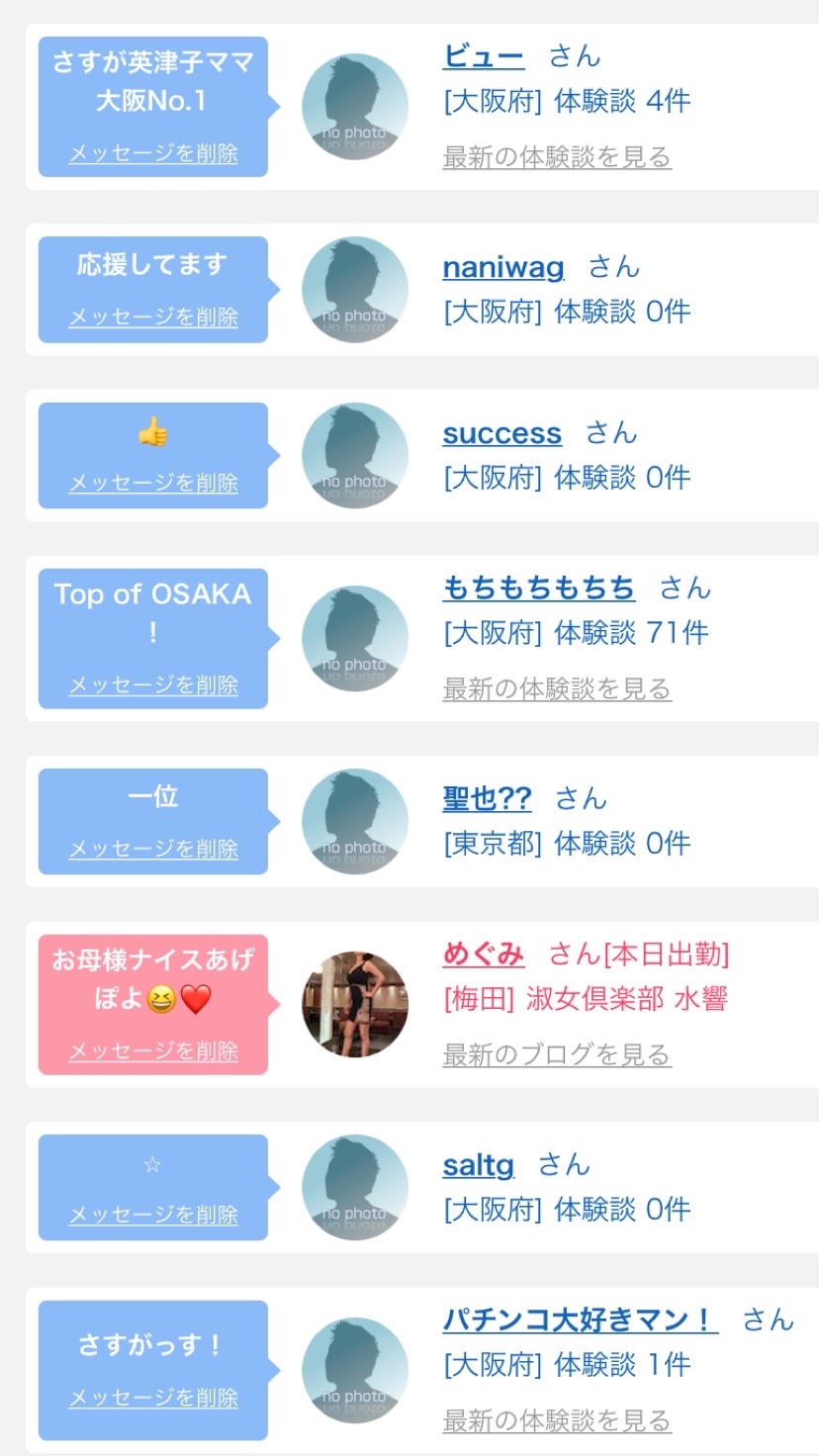
Task: Open the success user profile
Action: (x=501, y=433)
